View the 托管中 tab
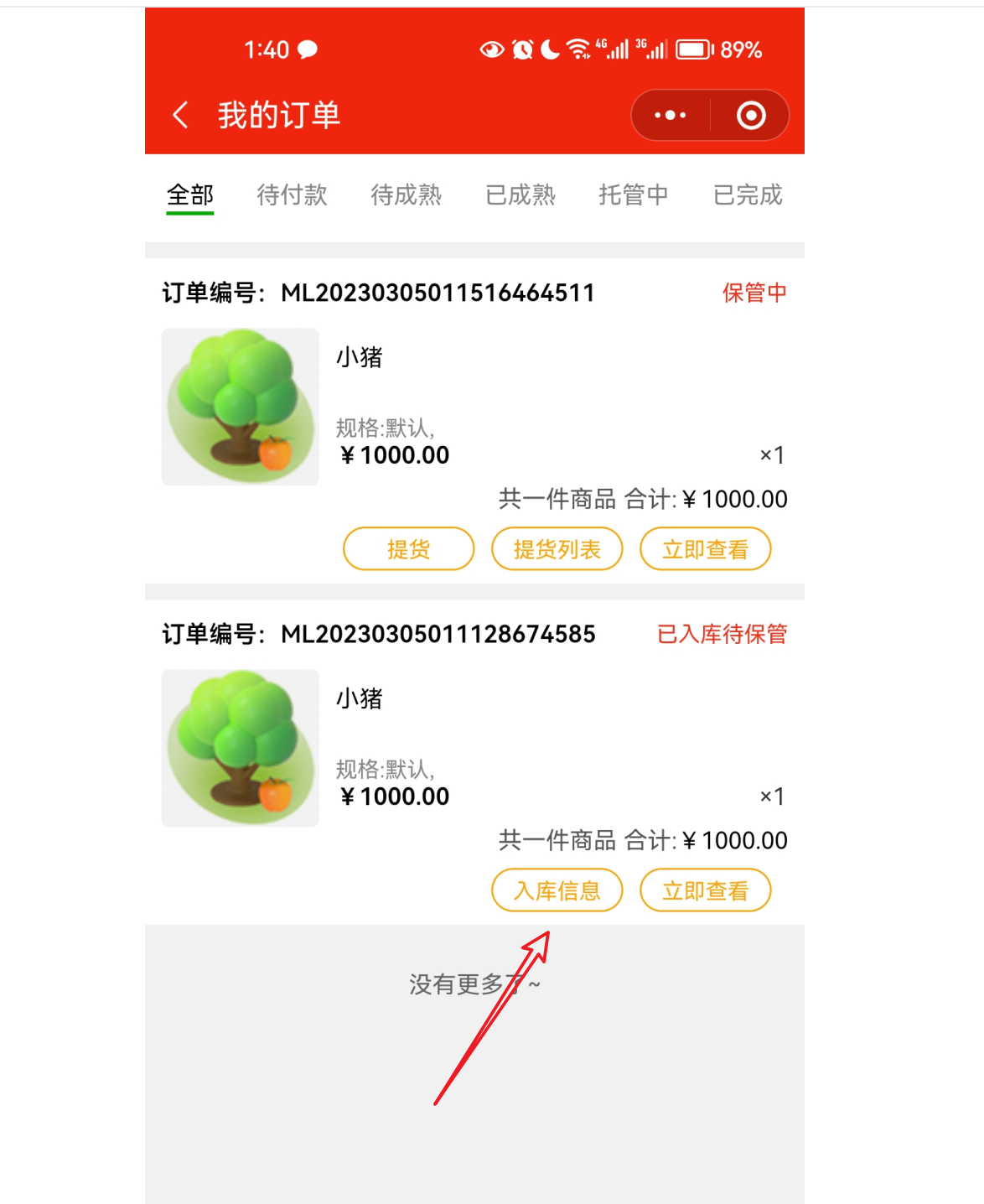The height and width of the screenshot is (1204, 984). tap(634, 195)
